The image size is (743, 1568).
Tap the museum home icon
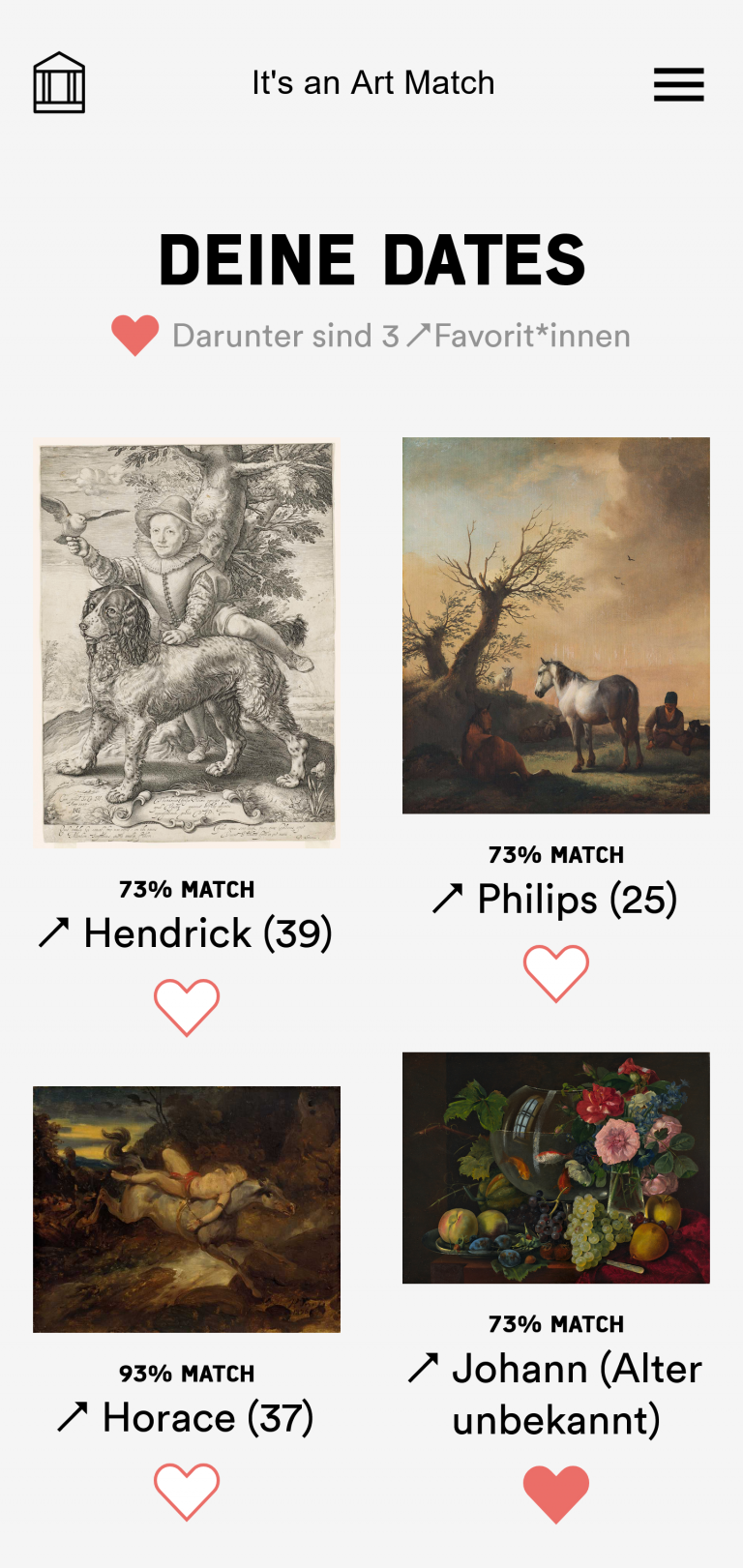pyautogui.click(x=59, y=83)
